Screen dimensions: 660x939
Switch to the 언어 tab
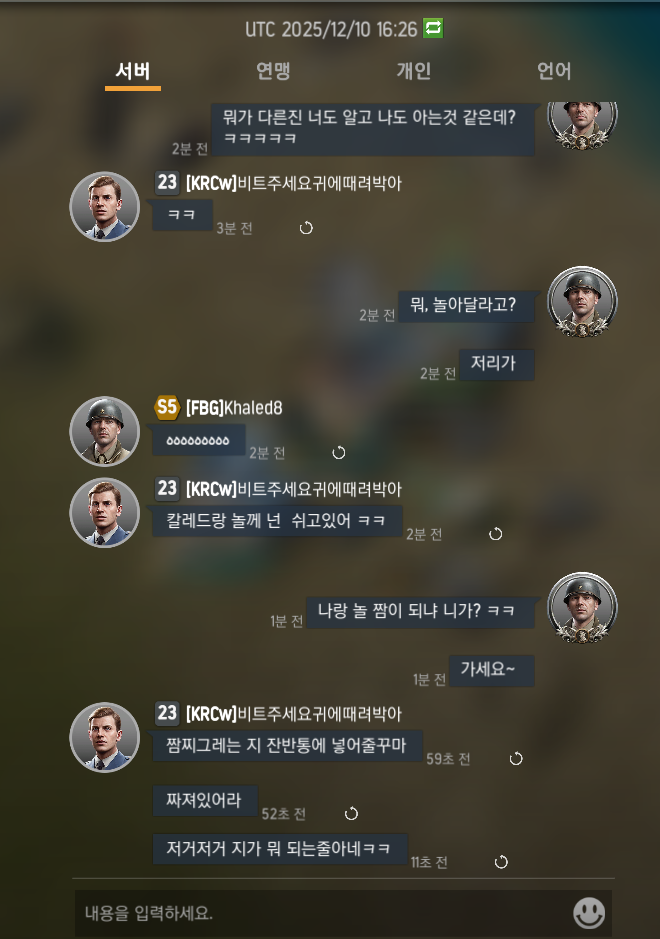tap(554, 71)
